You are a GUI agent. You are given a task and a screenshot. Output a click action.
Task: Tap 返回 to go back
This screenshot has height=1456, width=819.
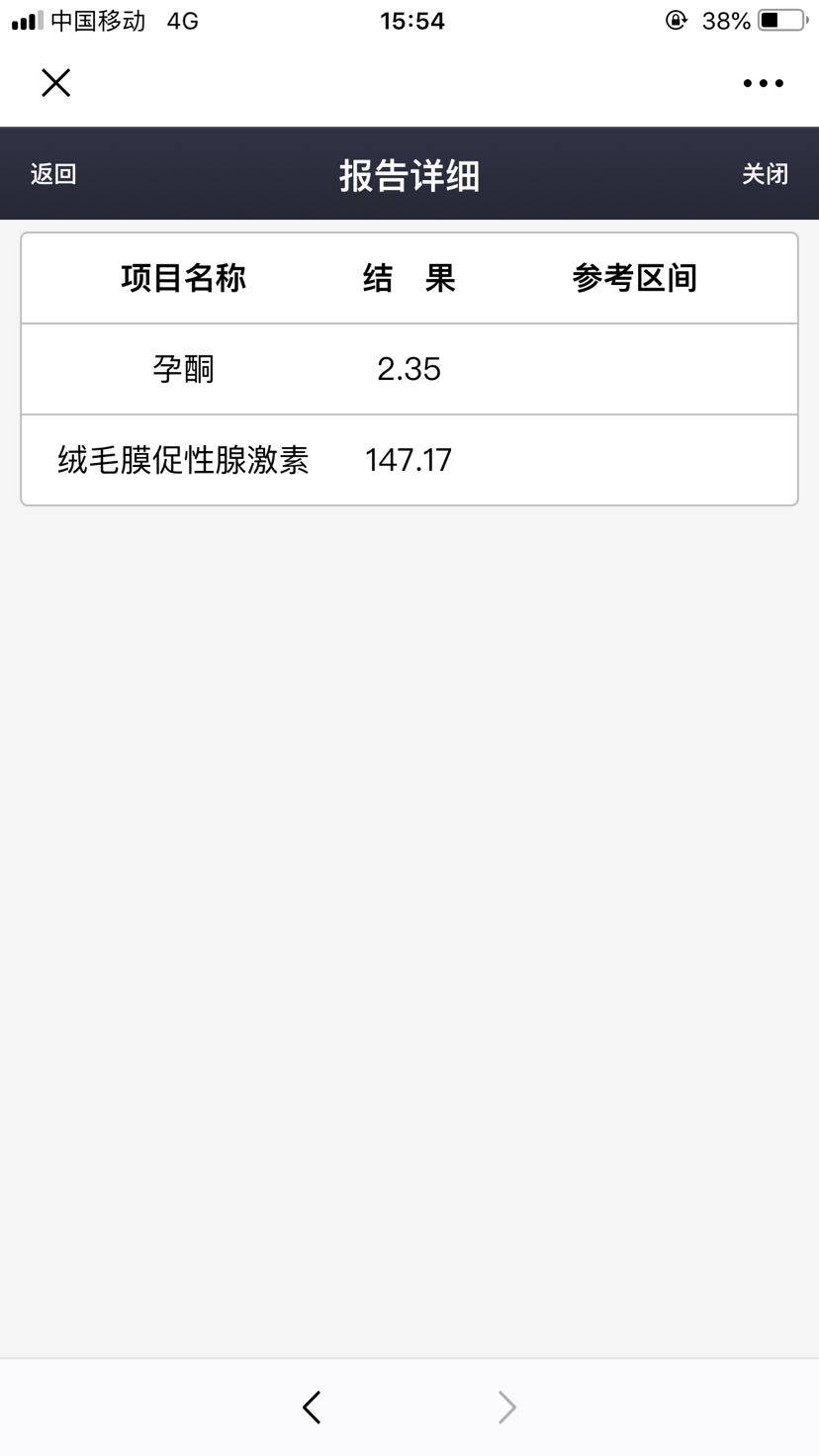[x=53, y=174]
